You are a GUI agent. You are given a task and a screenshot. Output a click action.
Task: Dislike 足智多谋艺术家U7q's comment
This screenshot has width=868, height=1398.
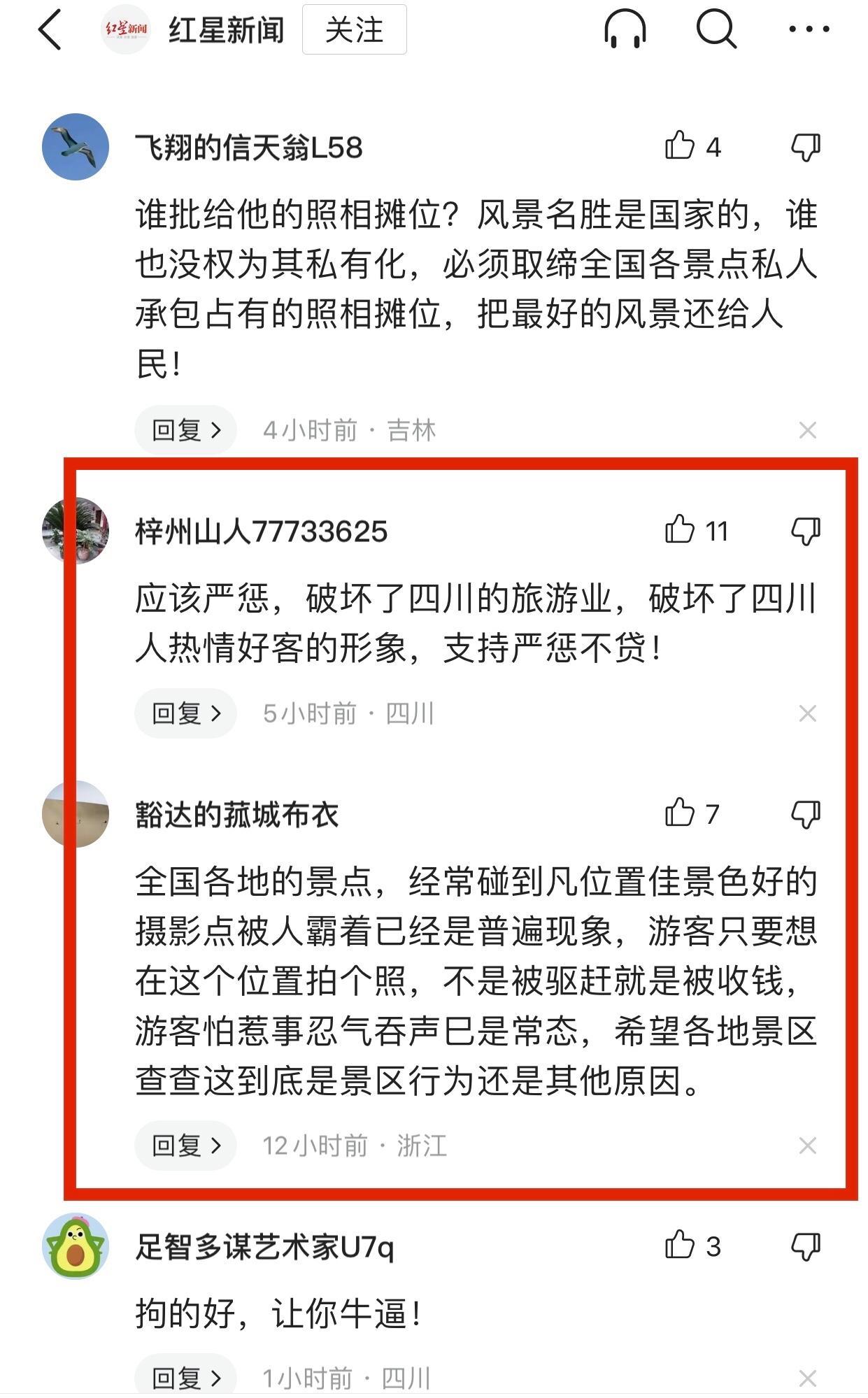coord(805,1246)
